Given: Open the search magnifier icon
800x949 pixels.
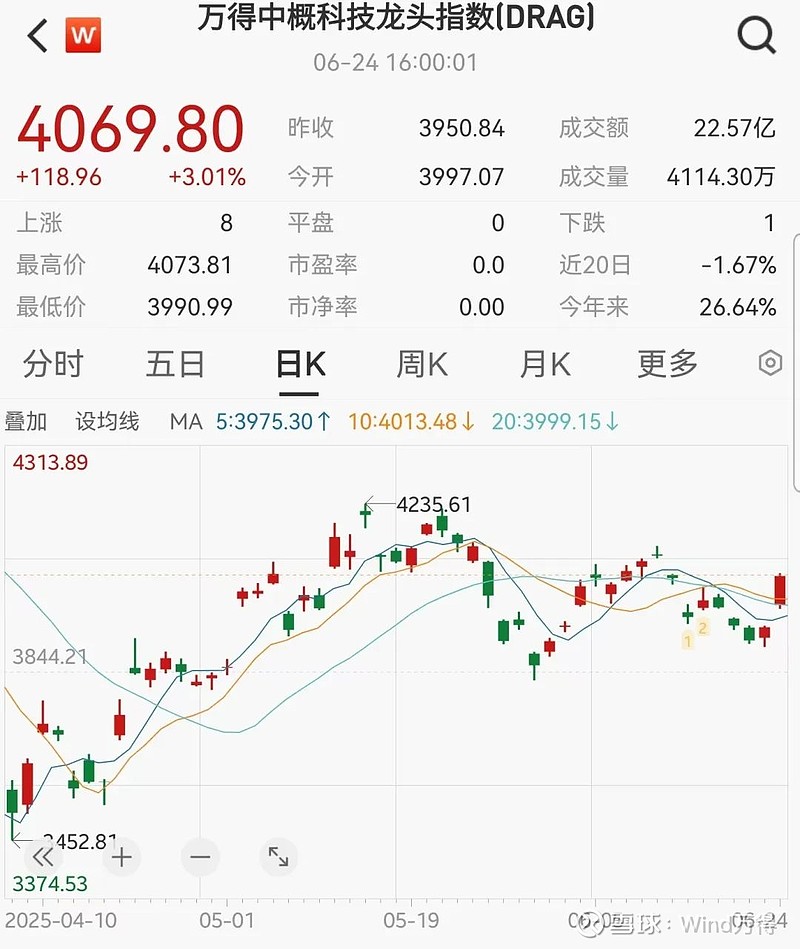Looking at the screenshot, I should [x=756, y=37].
